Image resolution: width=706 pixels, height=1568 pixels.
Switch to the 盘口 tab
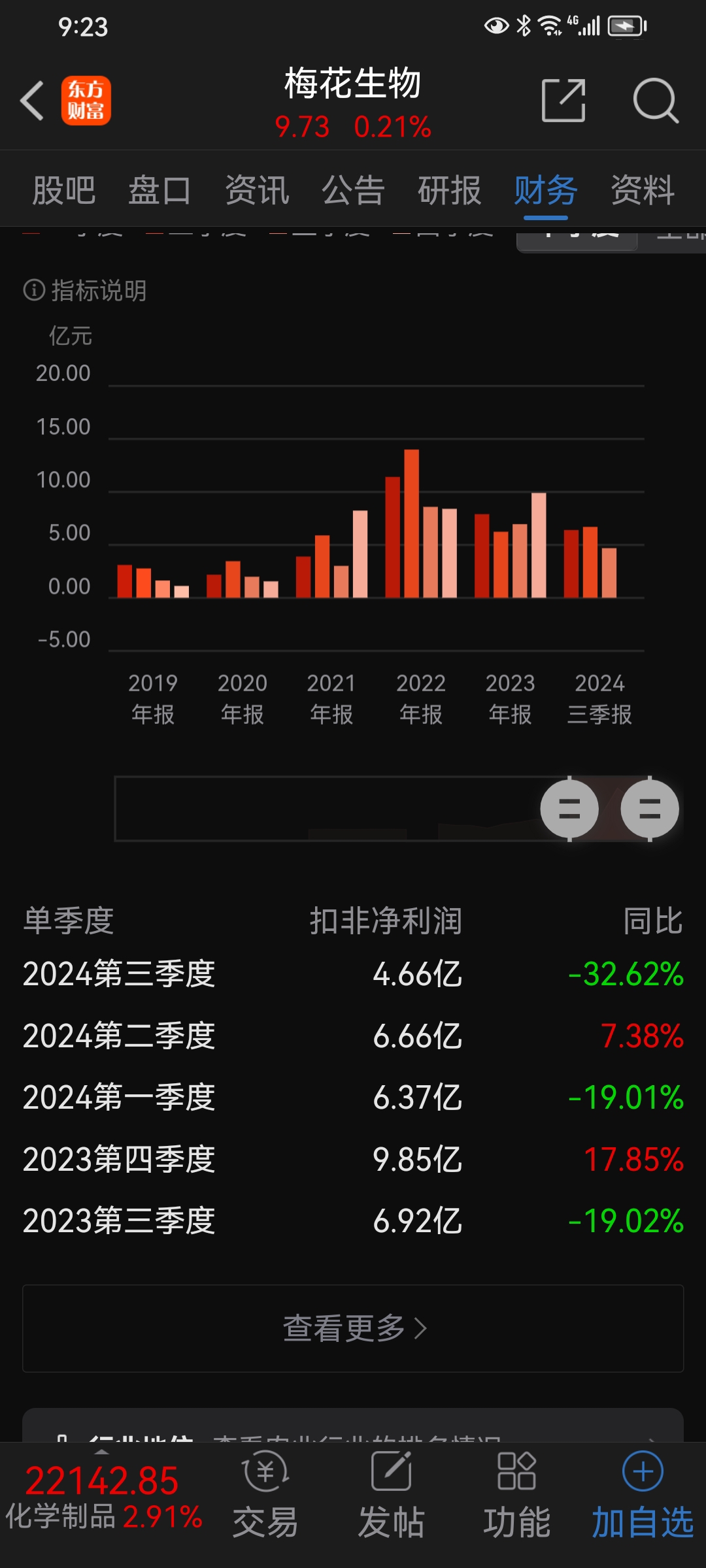[160, 191]
